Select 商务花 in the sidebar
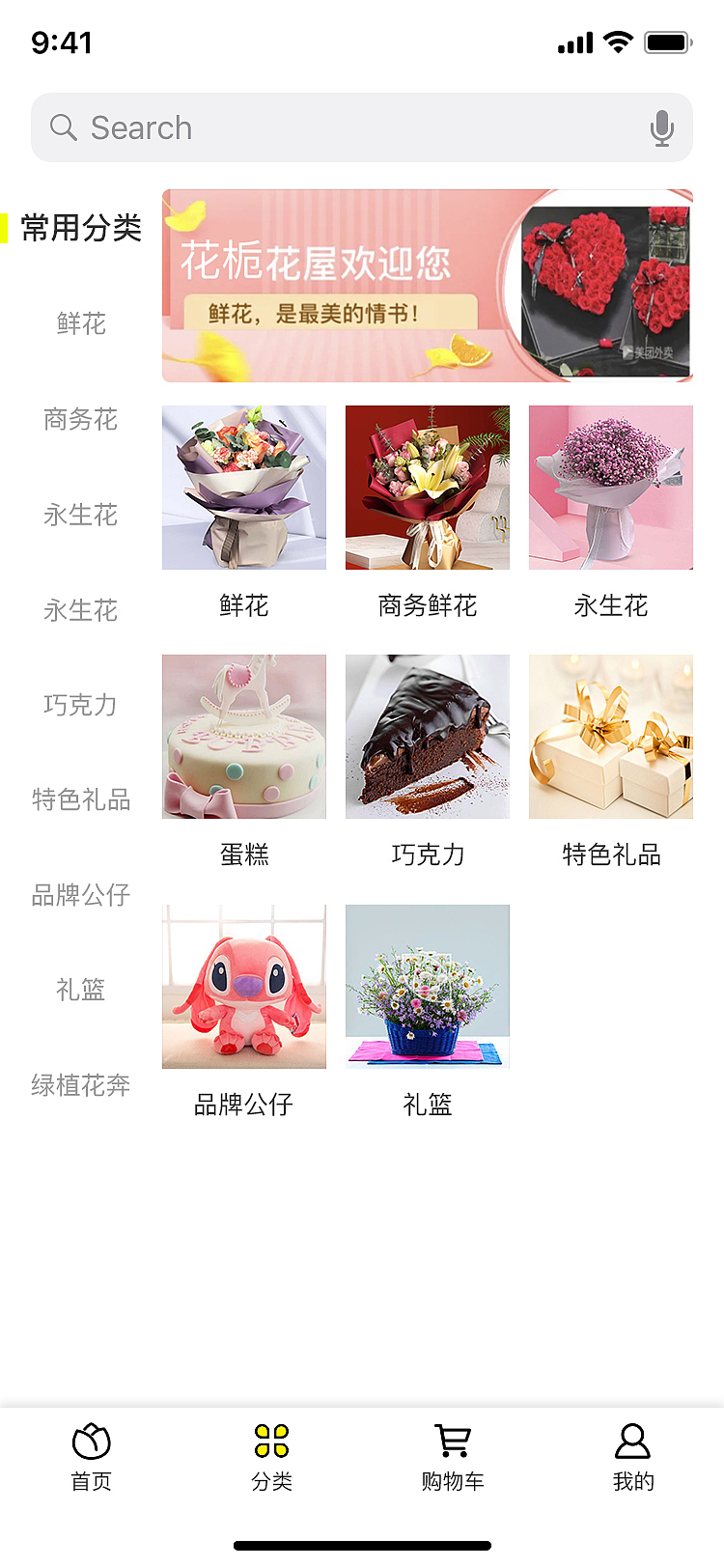Image resolution: width=724 pixels, height=1568 pixels. click(79, 420)
